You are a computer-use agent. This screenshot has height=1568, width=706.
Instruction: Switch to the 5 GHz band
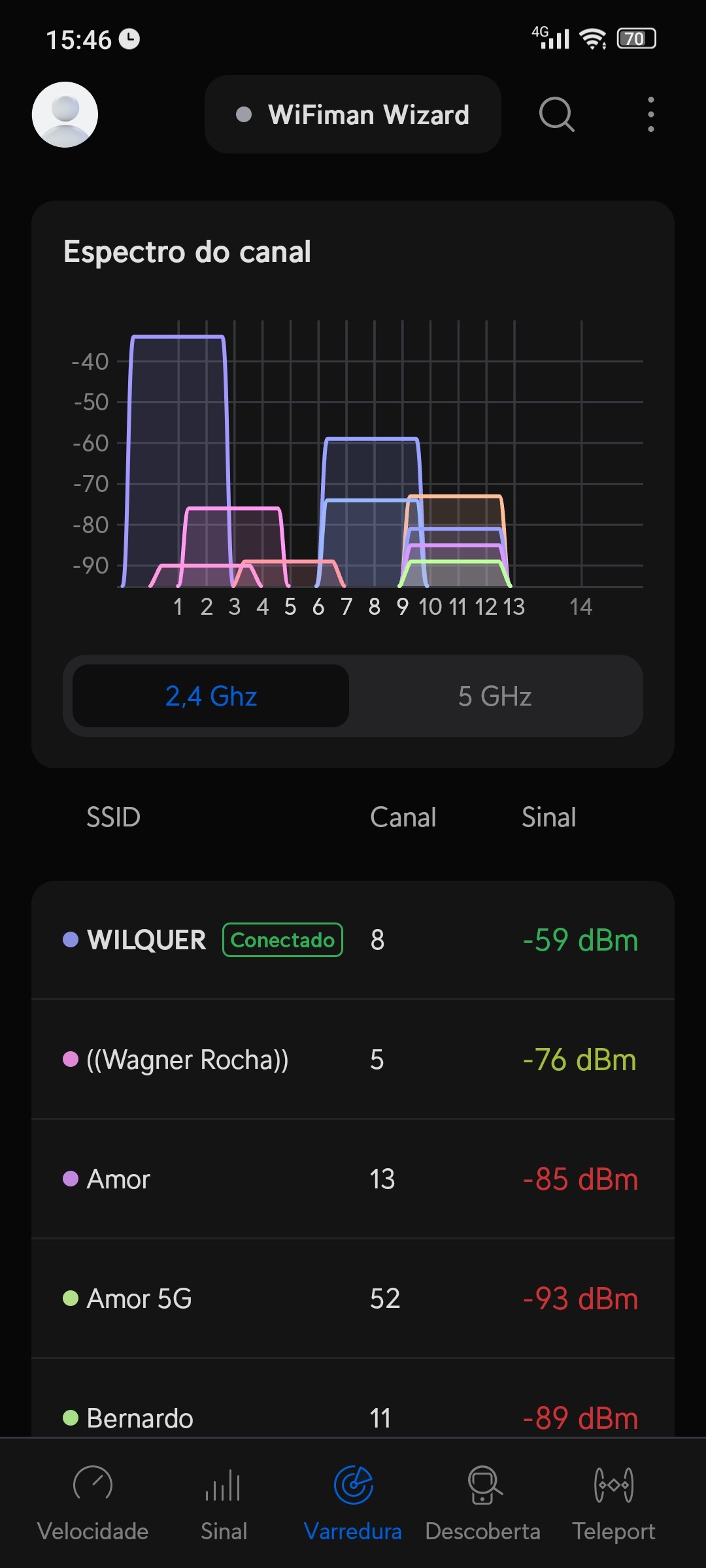click(x=495, y=696)
